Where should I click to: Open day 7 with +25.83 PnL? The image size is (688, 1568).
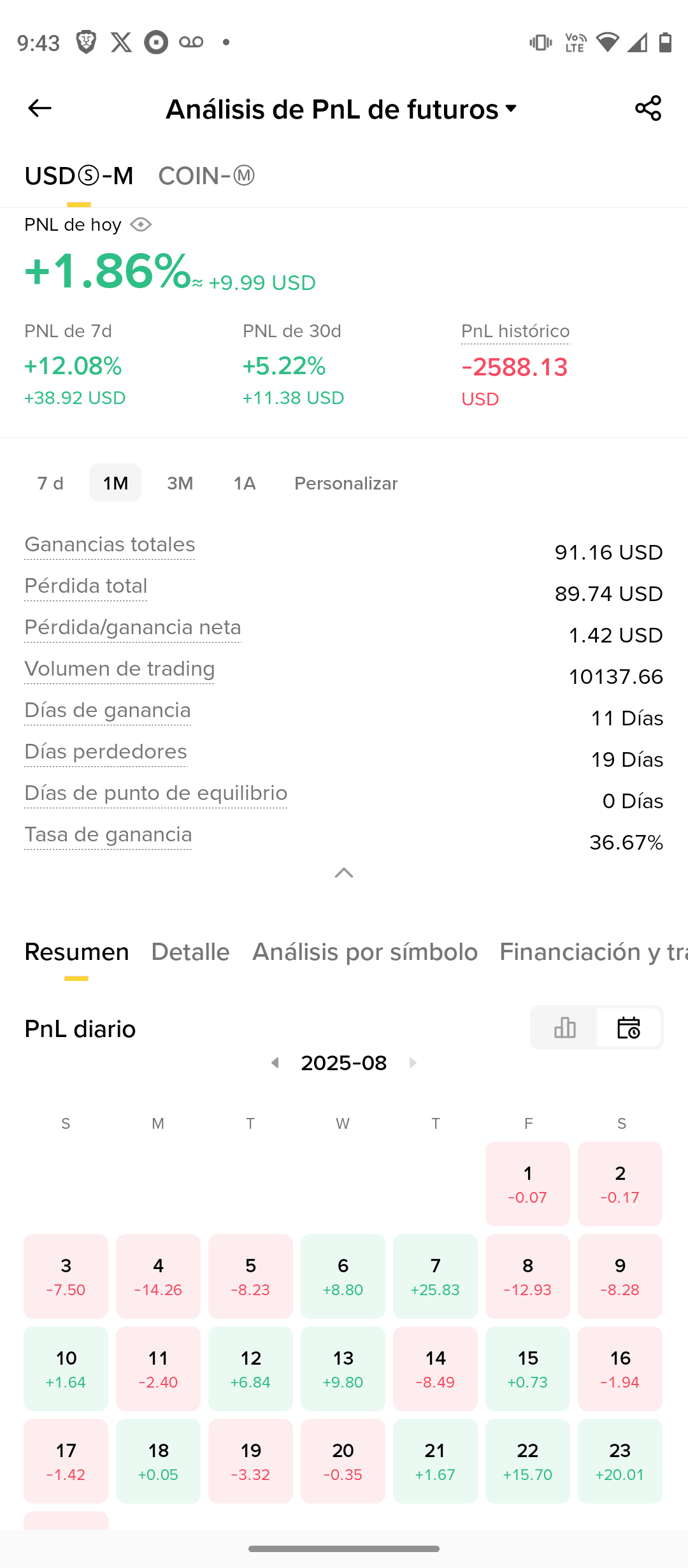pyautogui.click(x=435, y=1276)
